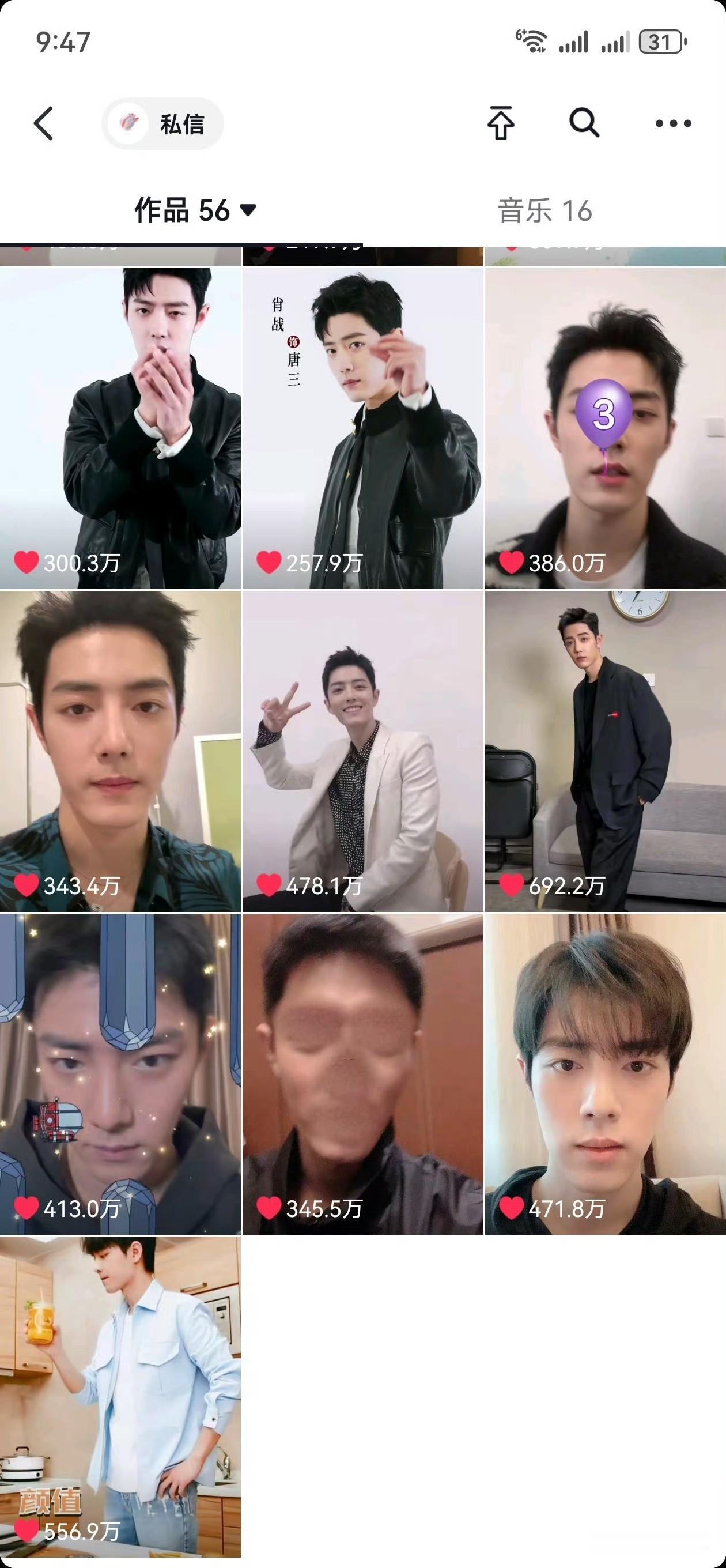This screenshot has height=1568, width=726.
Task: Open the video with 692.2万 likes
Action: (x=606, y=751)
